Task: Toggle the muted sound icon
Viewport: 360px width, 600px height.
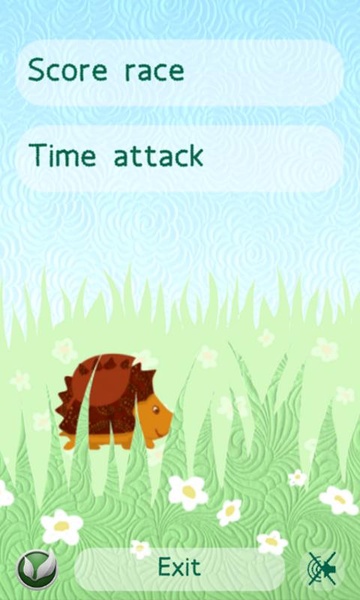Action: (x=322, y=569)
